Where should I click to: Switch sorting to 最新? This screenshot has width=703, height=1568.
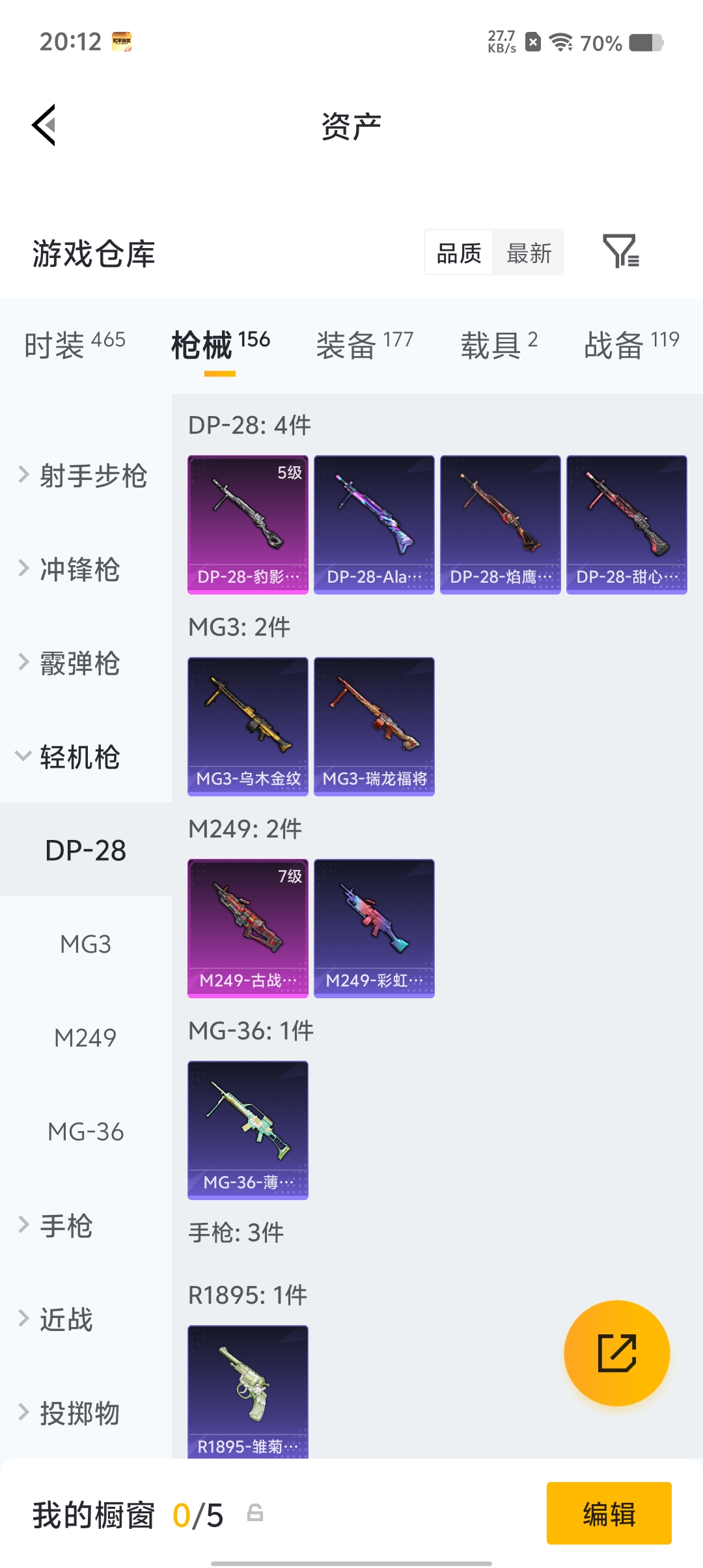529,252
